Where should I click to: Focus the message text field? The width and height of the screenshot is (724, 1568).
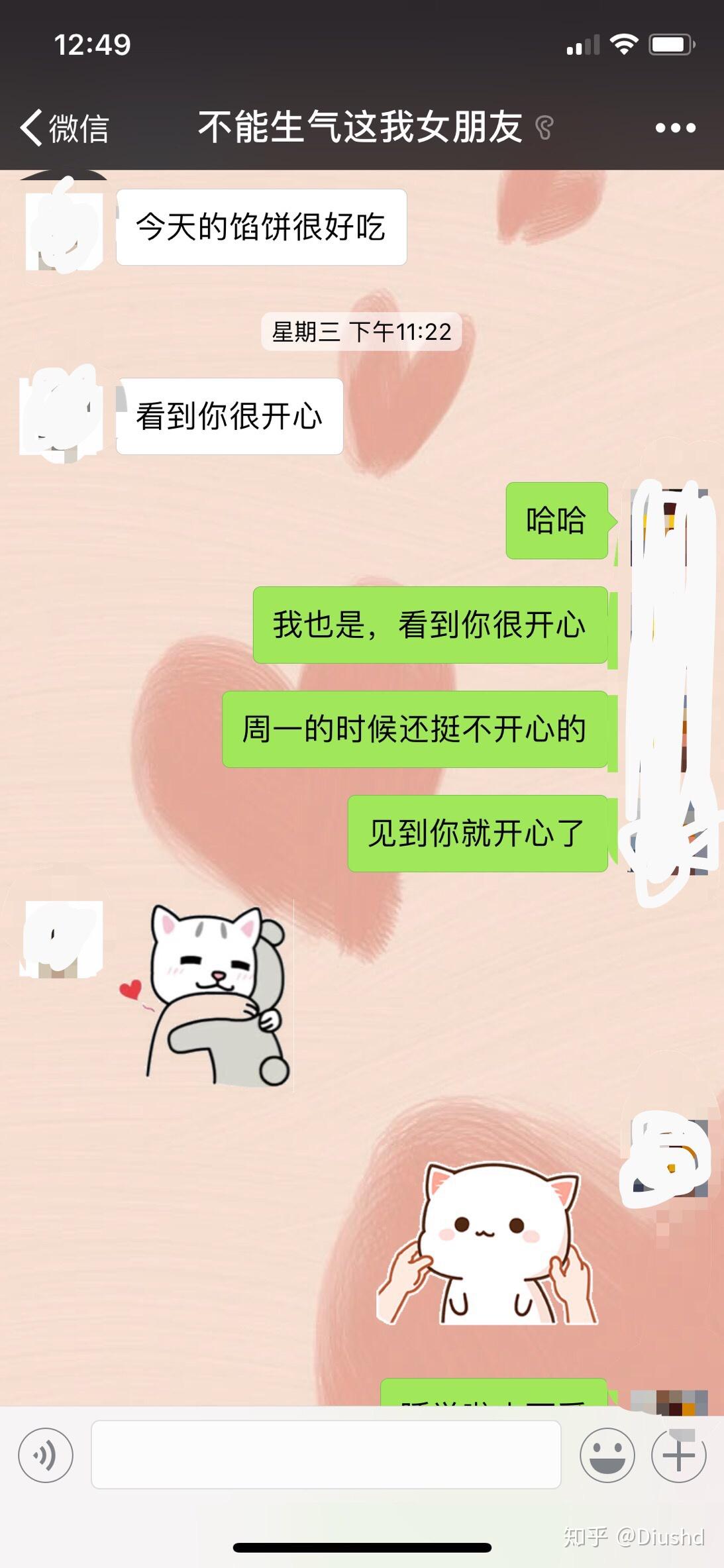pyautogui.click(x=325, y=1455)
